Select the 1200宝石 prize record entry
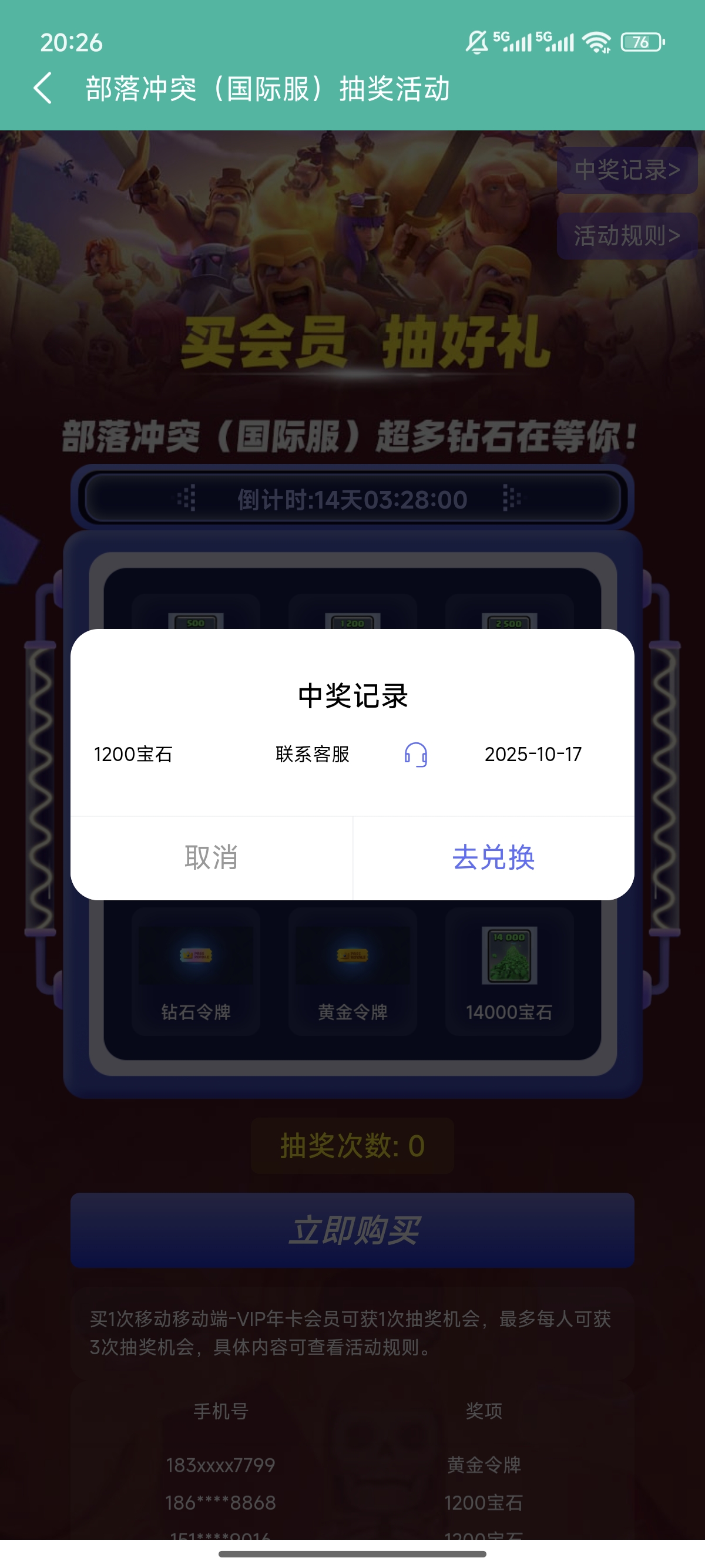This screenshot has height=1568, width=705. 134,756
